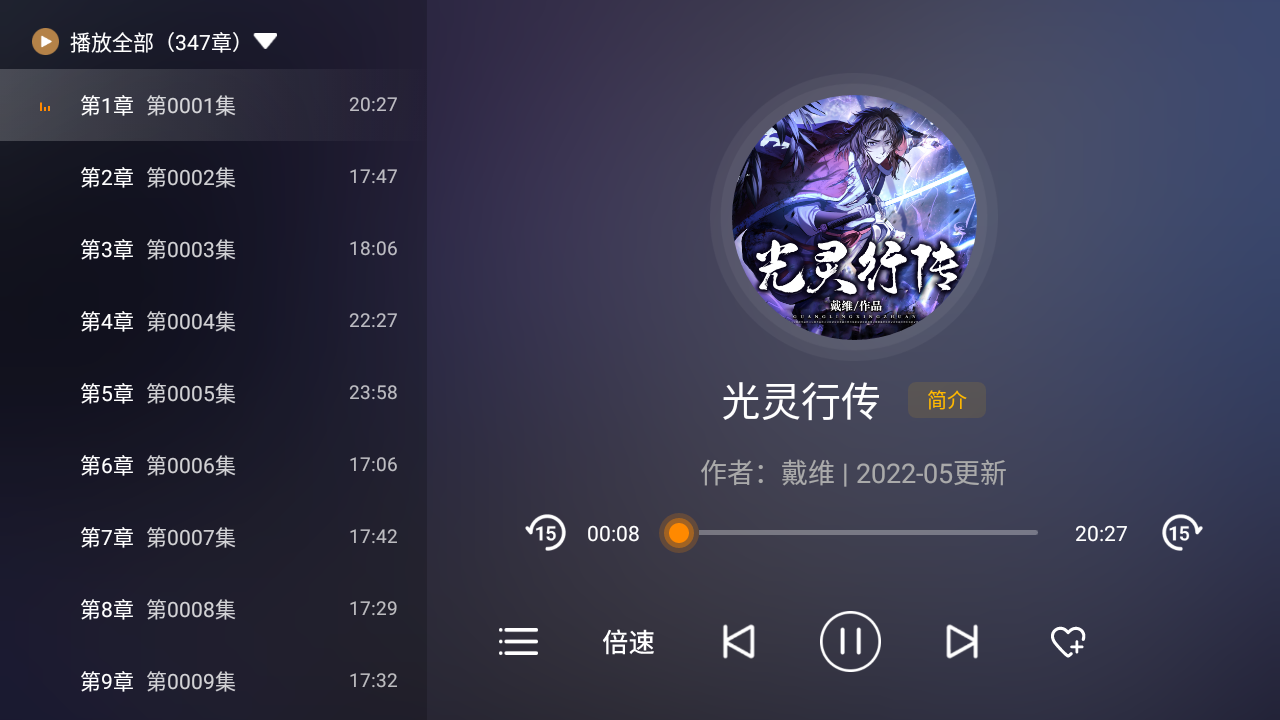Change playback speed with 倍速
The height and width of the screenshot is (720, 1280).
628,642
